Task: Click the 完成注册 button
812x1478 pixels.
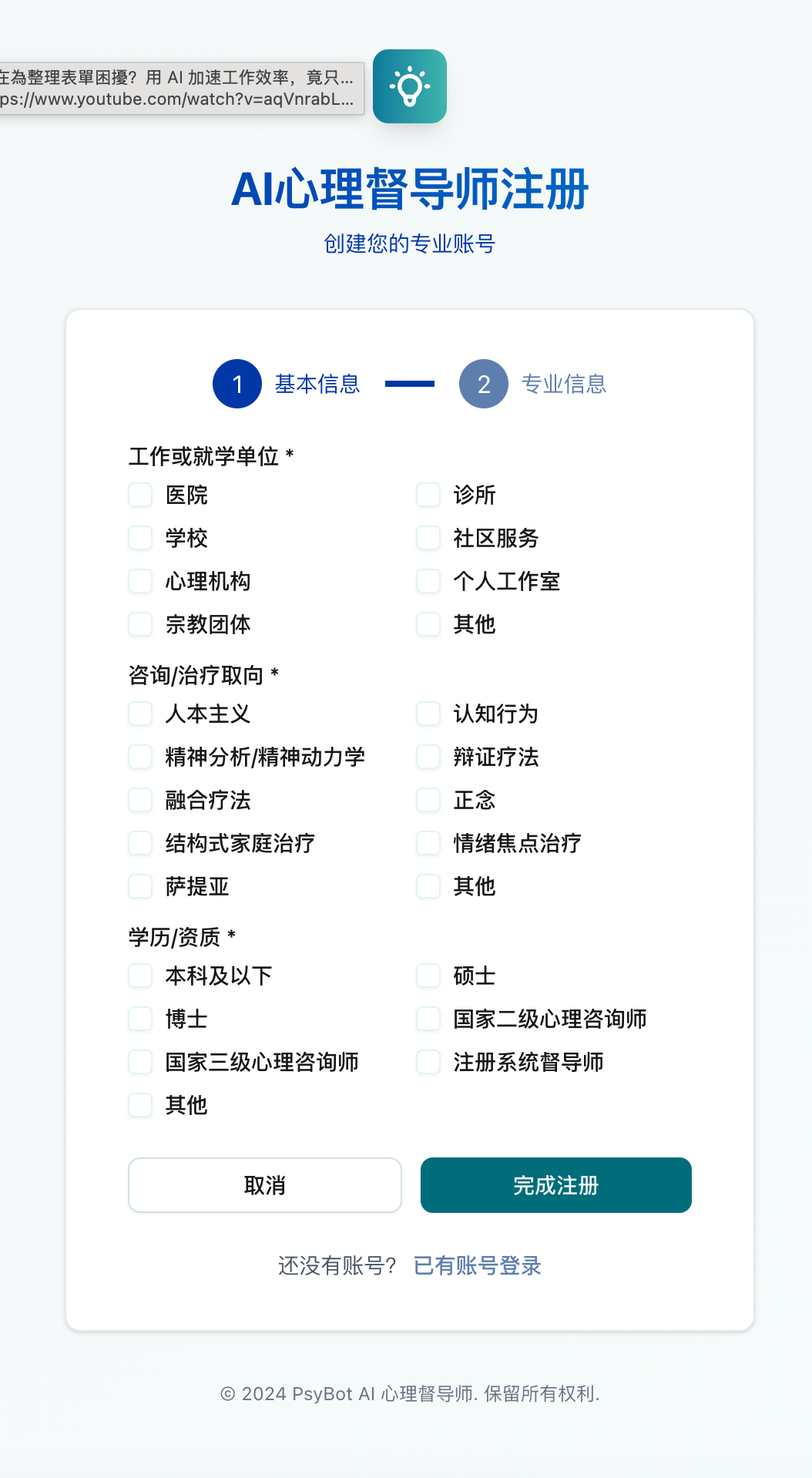Action: 555,1186
